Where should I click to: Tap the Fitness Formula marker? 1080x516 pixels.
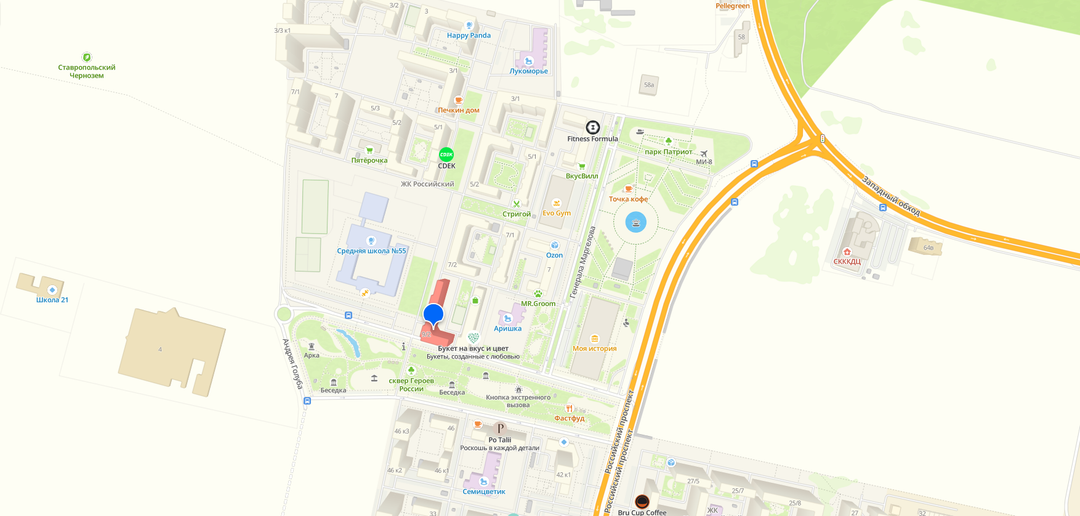pyautogui.click(x=592, y=127)
